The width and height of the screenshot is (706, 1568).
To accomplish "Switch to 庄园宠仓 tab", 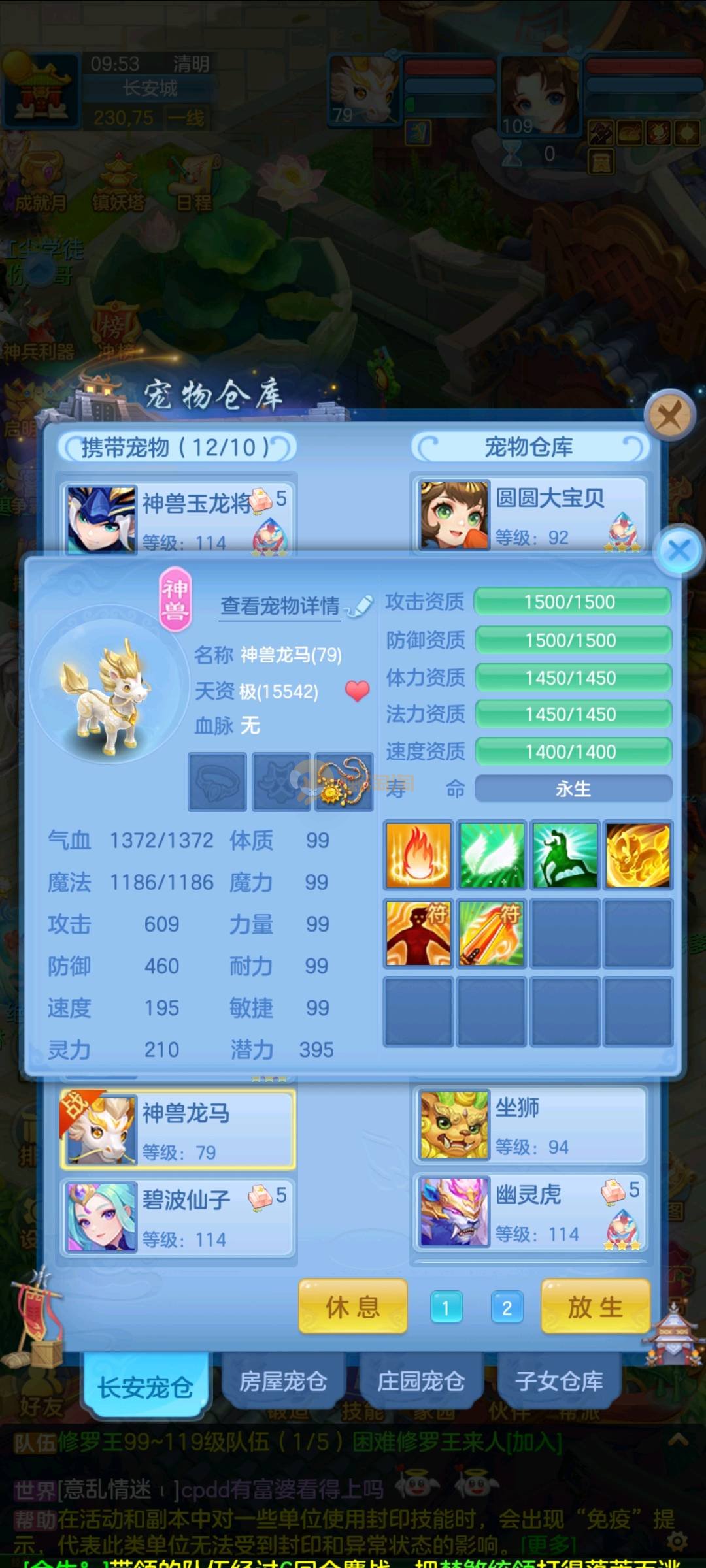I will pyautogui.click(x=421, y=1381).
